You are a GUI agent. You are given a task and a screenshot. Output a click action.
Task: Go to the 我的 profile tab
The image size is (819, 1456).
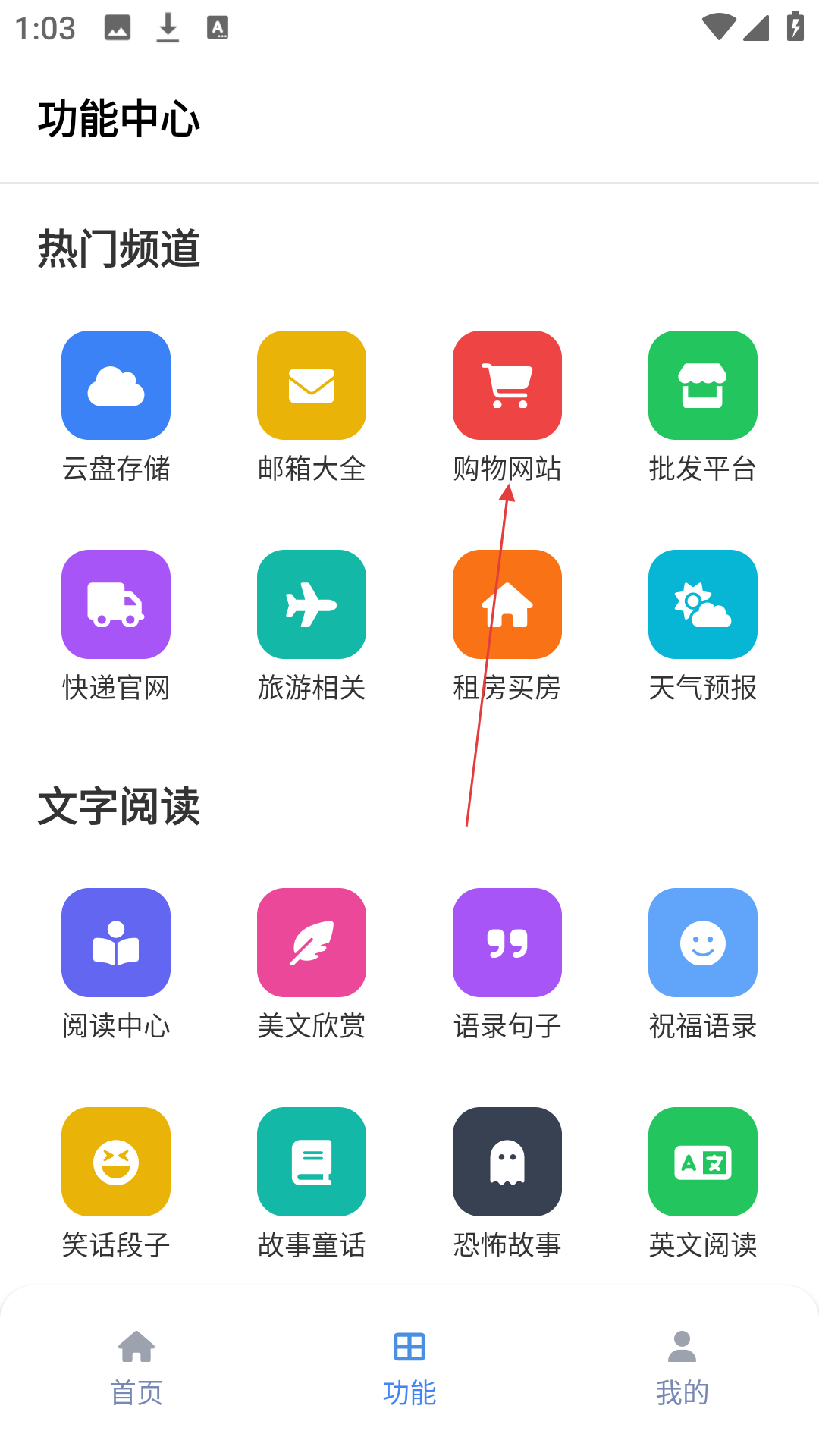(682, 1369)
